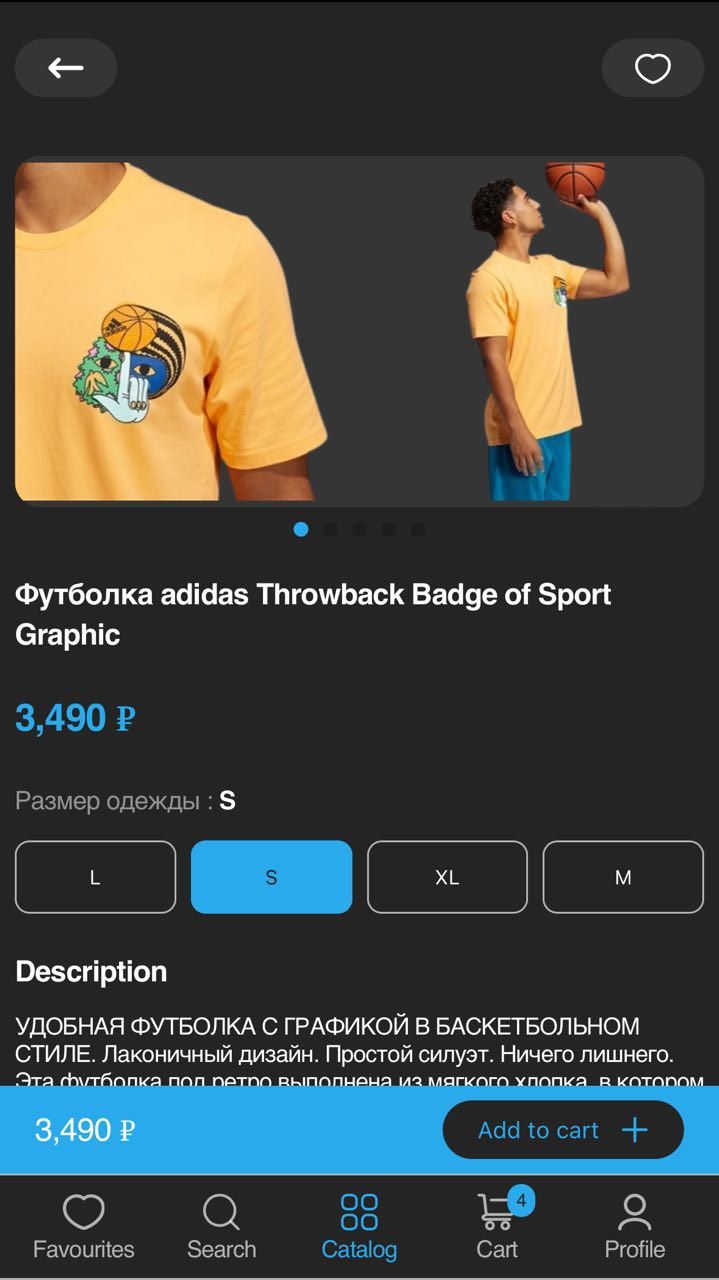Go to the Catalog tab

coord(359,1227)
